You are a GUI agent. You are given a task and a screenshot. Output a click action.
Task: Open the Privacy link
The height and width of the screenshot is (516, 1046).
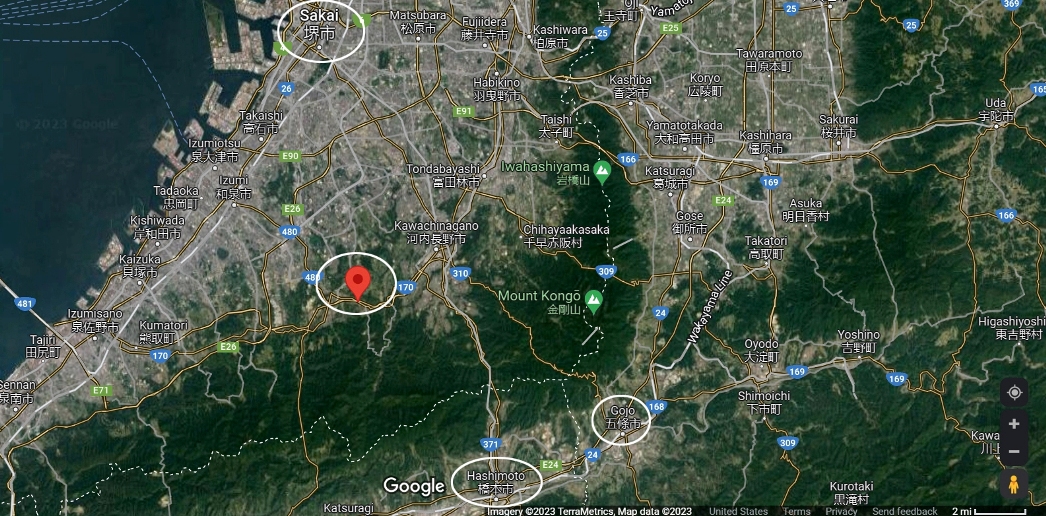coord(841,511)
